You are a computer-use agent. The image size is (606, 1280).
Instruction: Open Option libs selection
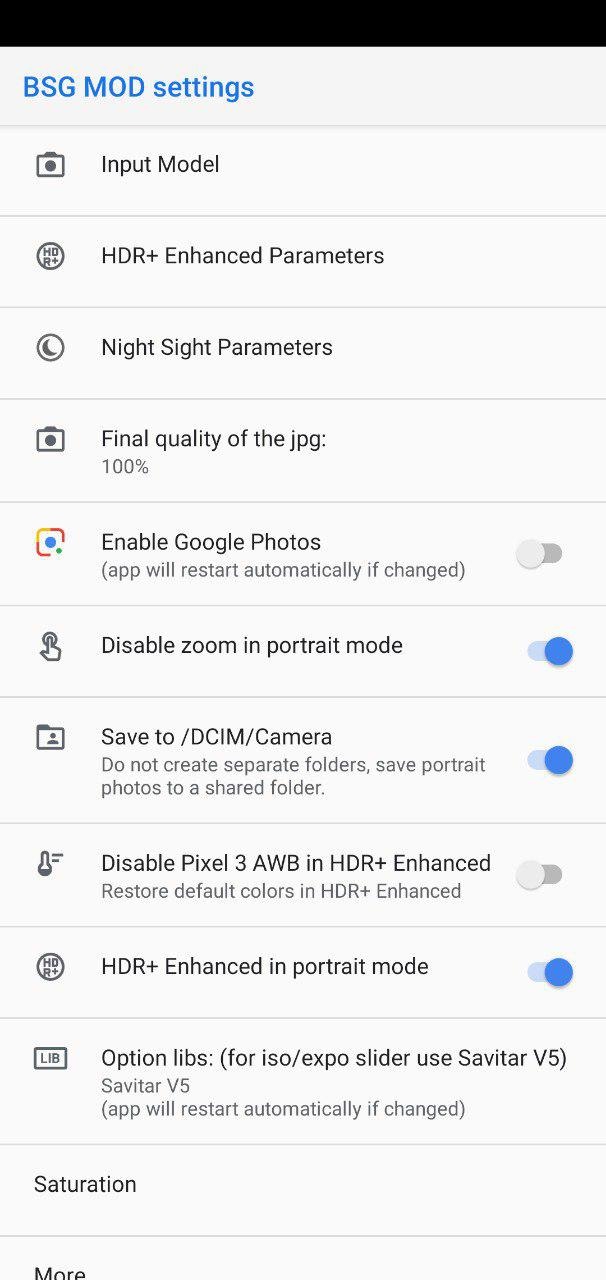click(x=333, y=1081)
